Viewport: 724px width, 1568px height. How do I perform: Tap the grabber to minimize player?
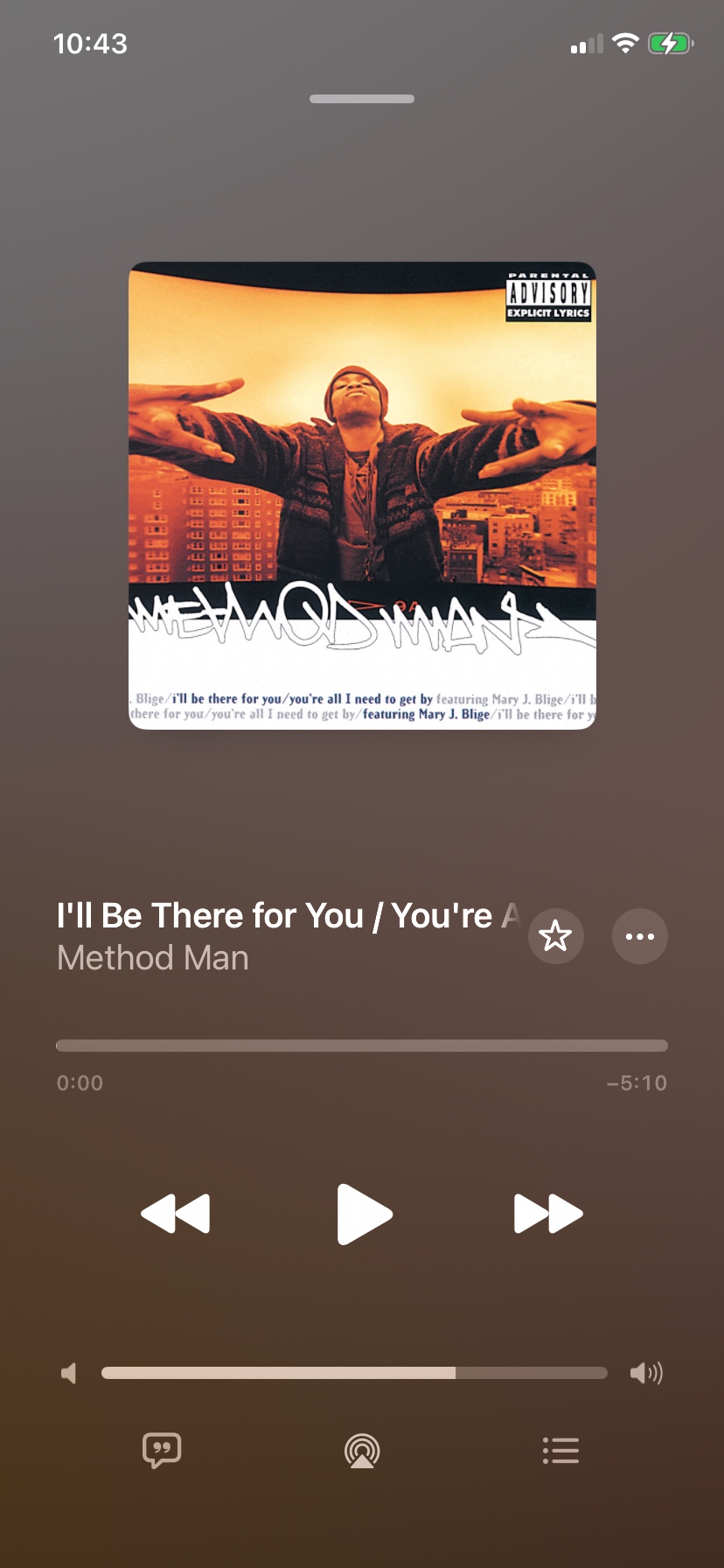click(x=362, y=99)
